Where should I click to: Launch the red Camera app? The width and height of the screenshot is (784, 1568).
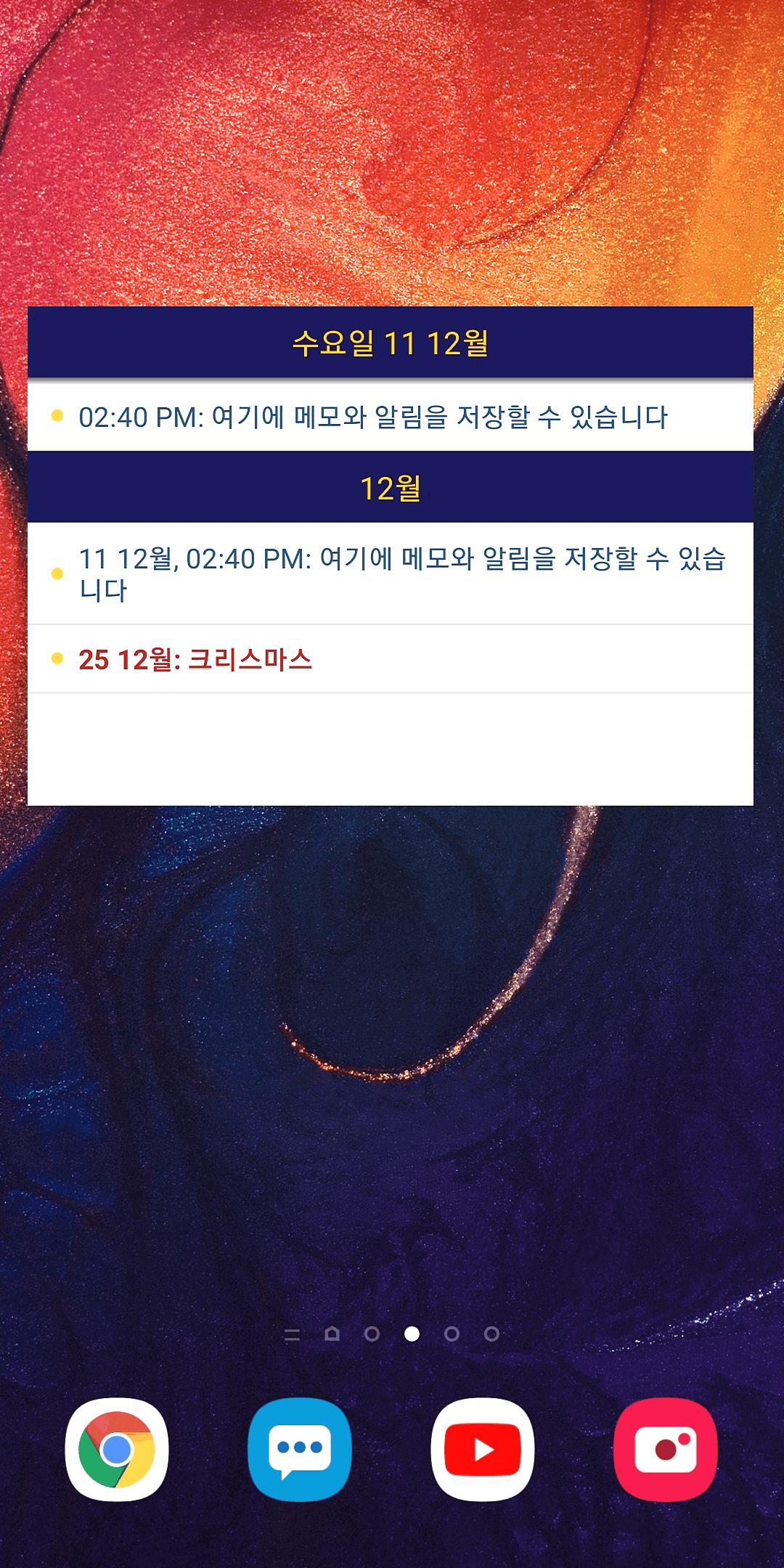tap(666, 1450)
